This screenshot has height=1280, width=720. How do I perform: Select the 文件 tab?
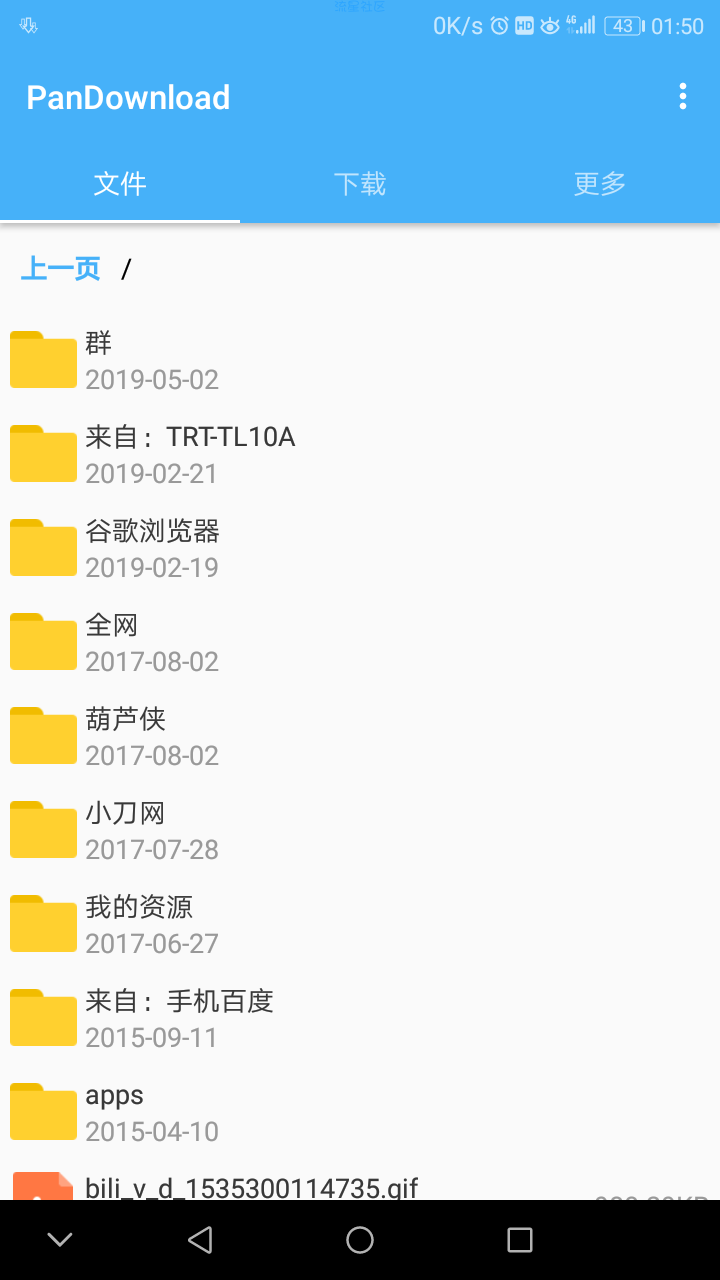(120, 184)
